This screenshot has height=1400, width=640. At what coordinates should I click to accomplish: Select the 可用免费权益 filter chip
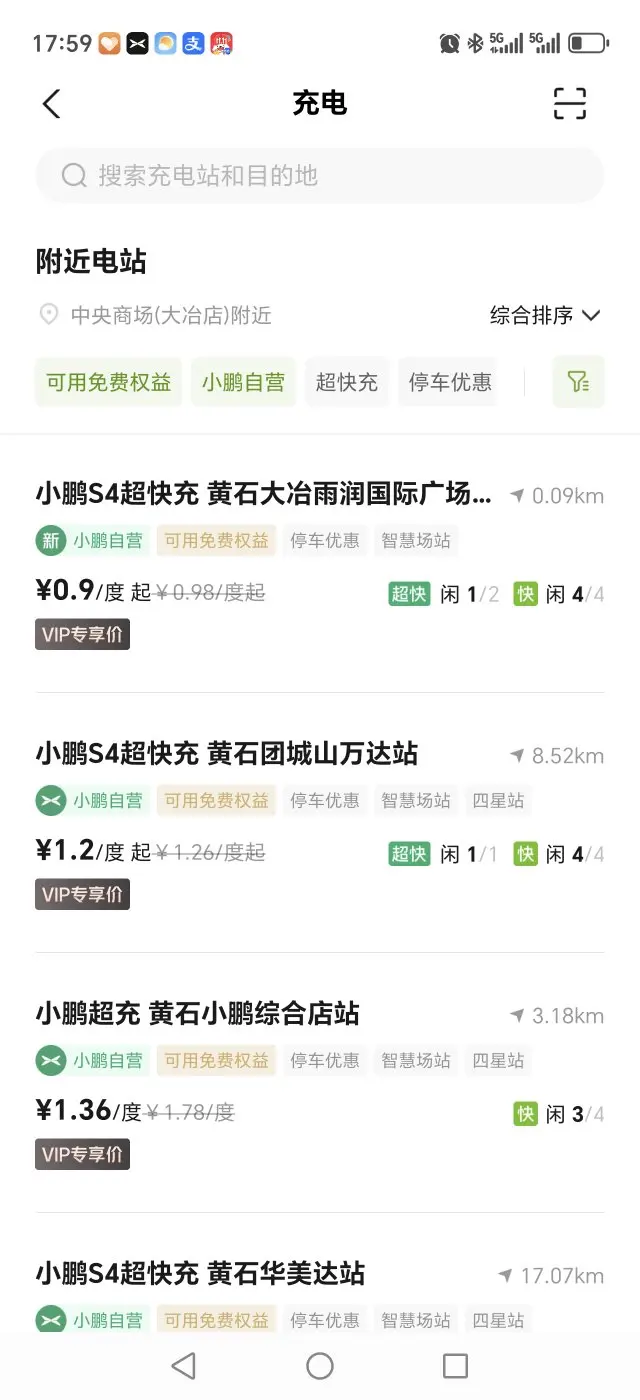coord(109,382)
